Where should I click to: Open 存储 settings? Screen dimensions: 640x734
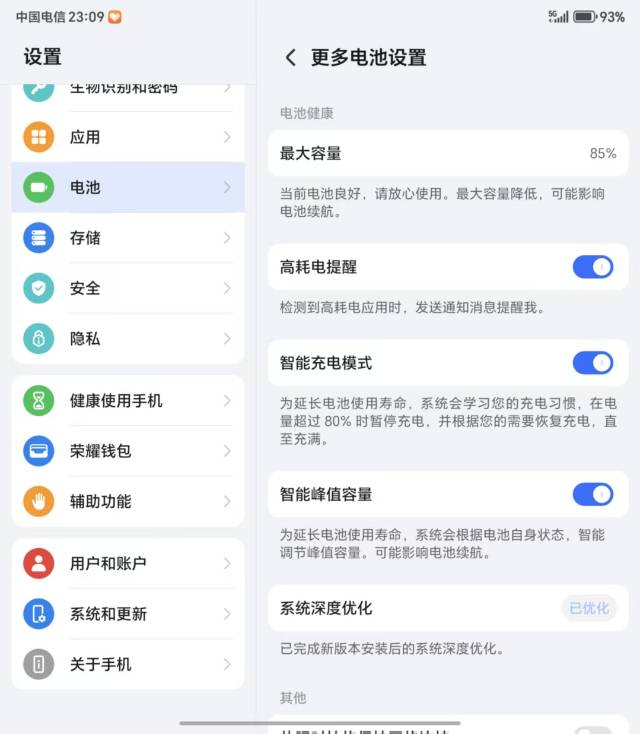(128, 238)
